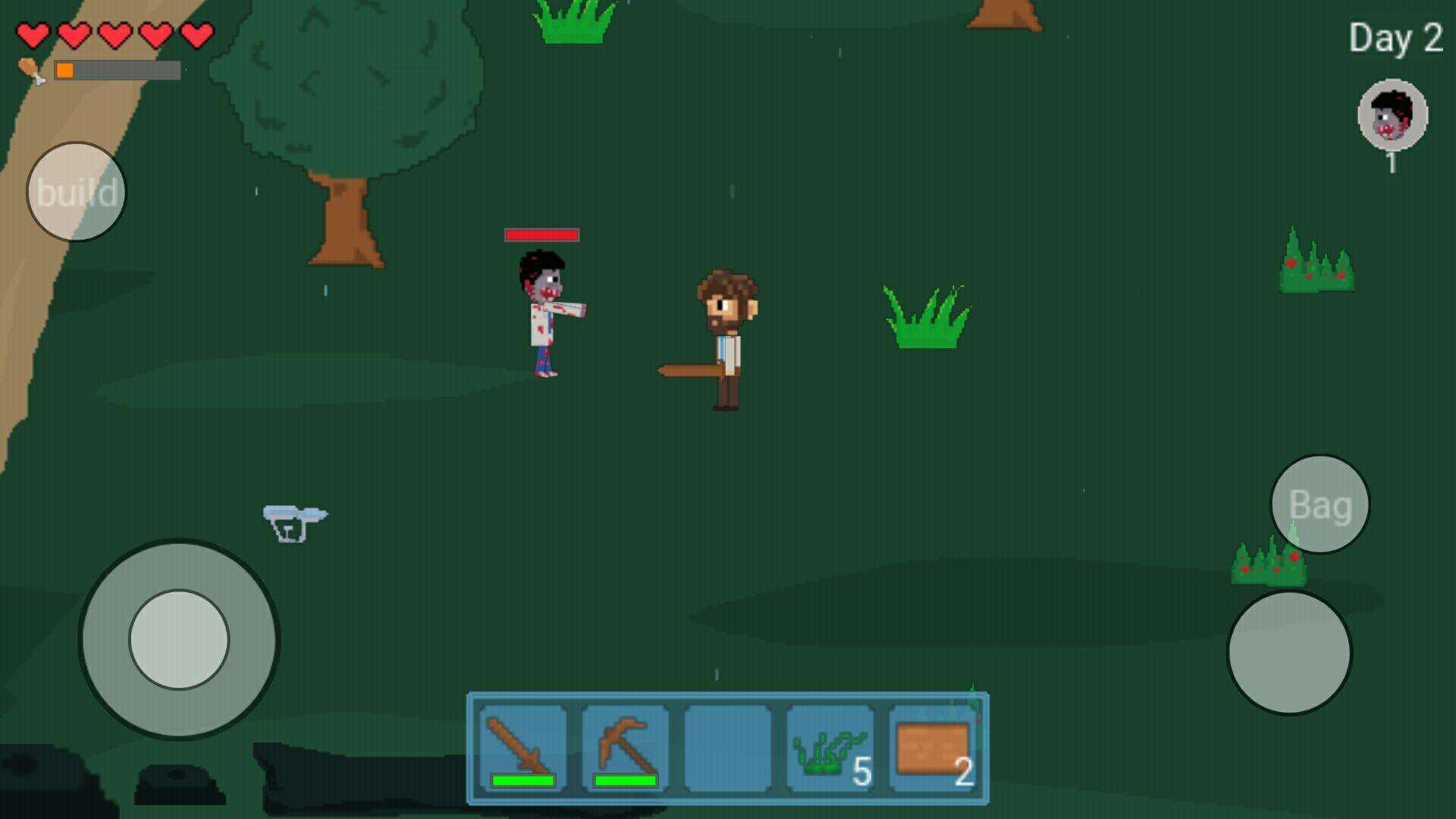Tap the virtual joystick thumb pad
This screenshot has height=819, width=1456.
point(179,639)
